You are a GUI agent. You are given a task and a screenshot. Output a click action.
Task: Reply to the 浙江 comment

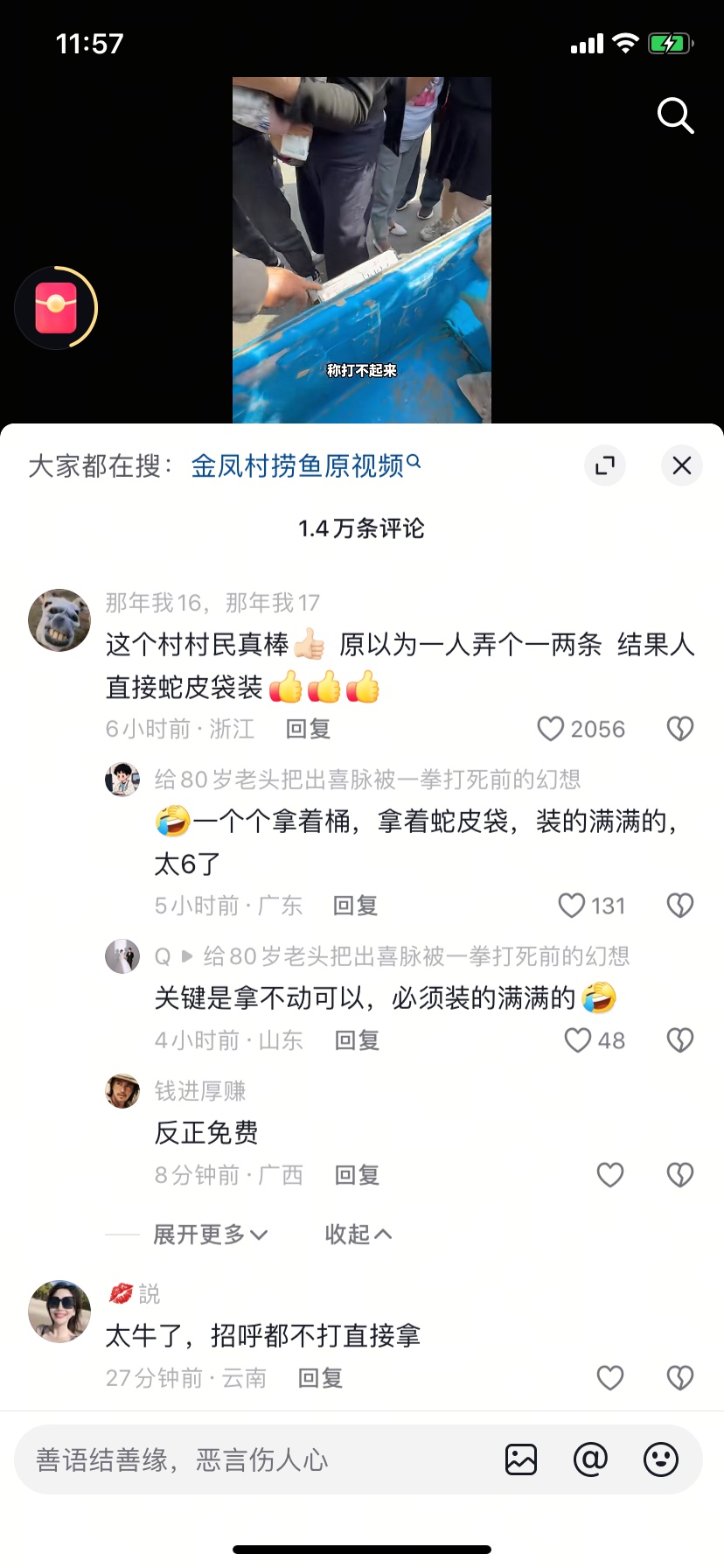[x=308, y=729]
